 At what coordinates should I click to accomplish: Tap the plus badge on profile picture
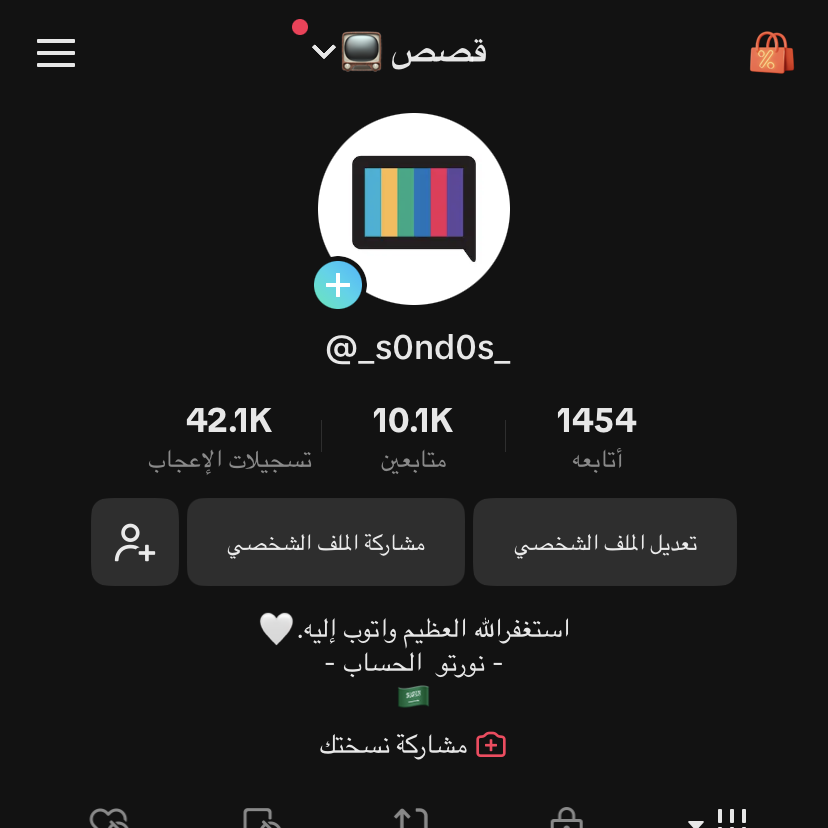pos(338,286)
